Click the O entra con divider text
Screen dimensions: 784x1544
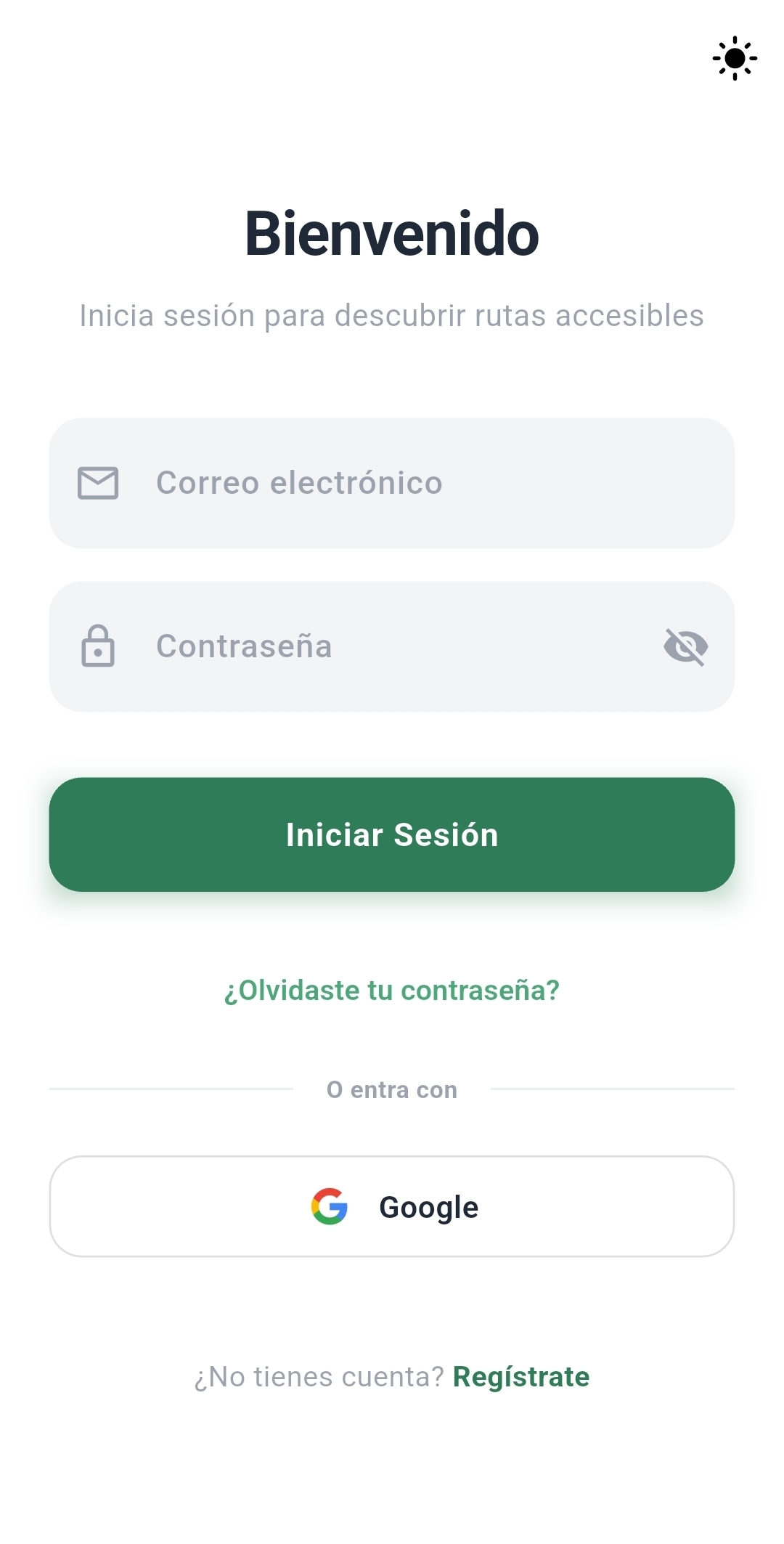tap(392, 1089)
